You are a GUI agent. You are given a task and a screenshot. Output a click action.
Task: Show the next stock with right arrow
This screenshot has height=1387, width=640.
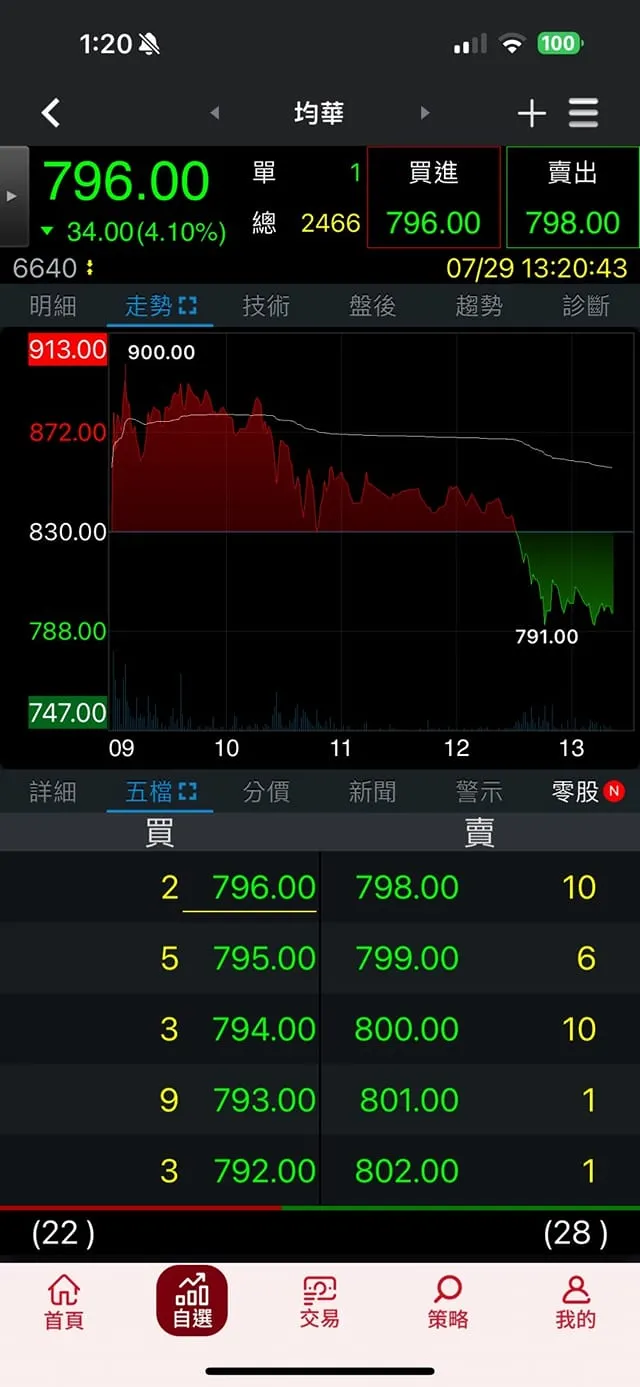pos(425,113)
